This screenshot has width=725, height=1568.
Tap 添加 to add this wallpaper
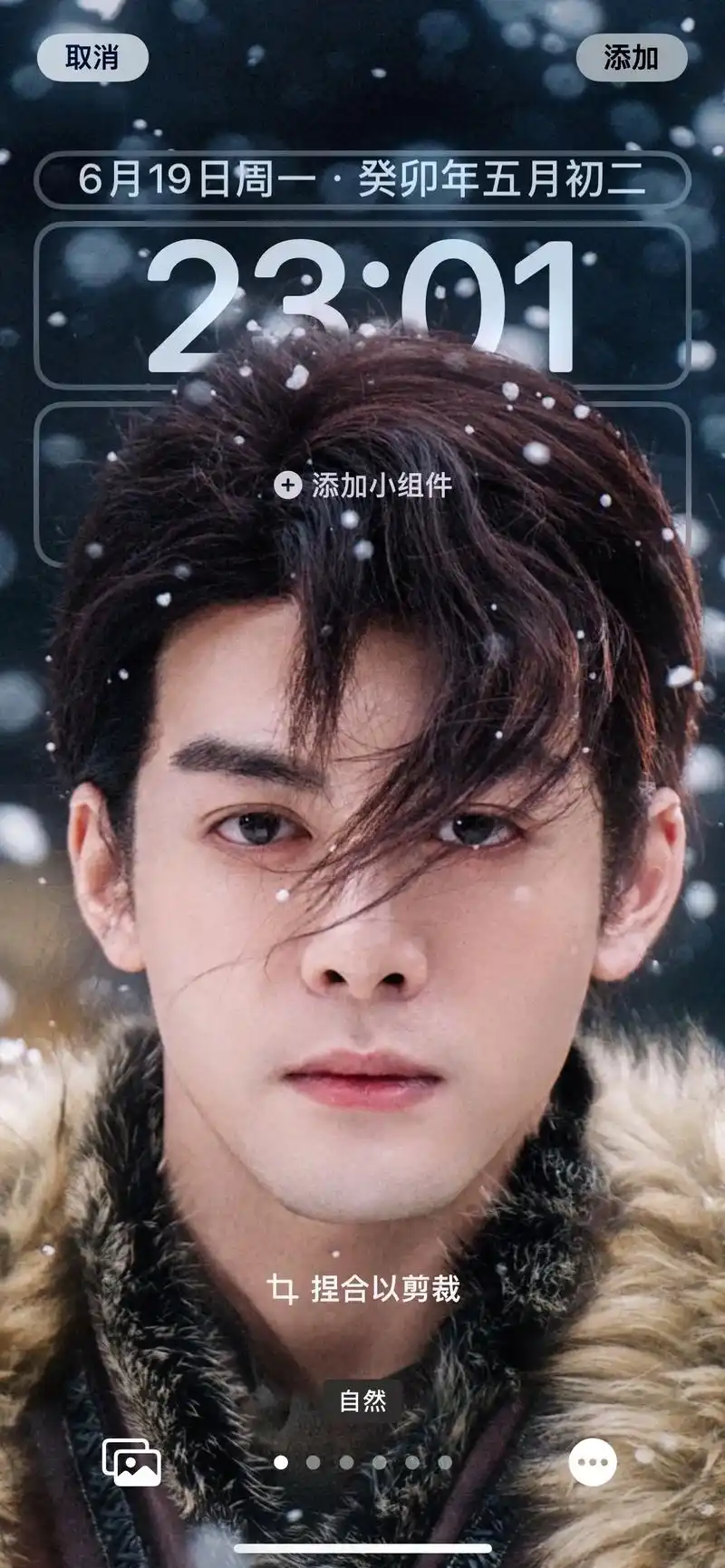point(631,58)
